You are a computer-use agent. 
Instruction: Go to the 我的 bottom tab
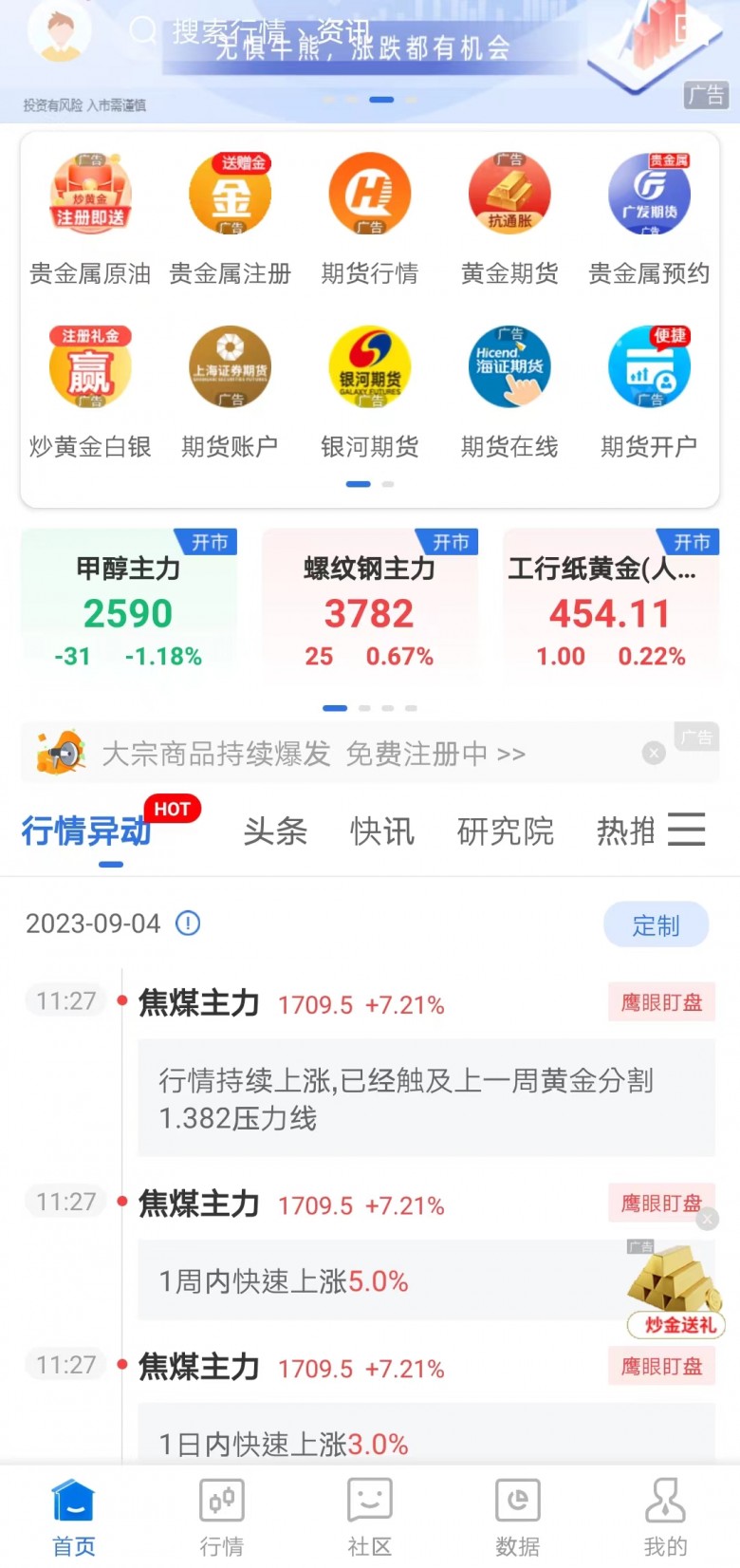[665, 1517]
